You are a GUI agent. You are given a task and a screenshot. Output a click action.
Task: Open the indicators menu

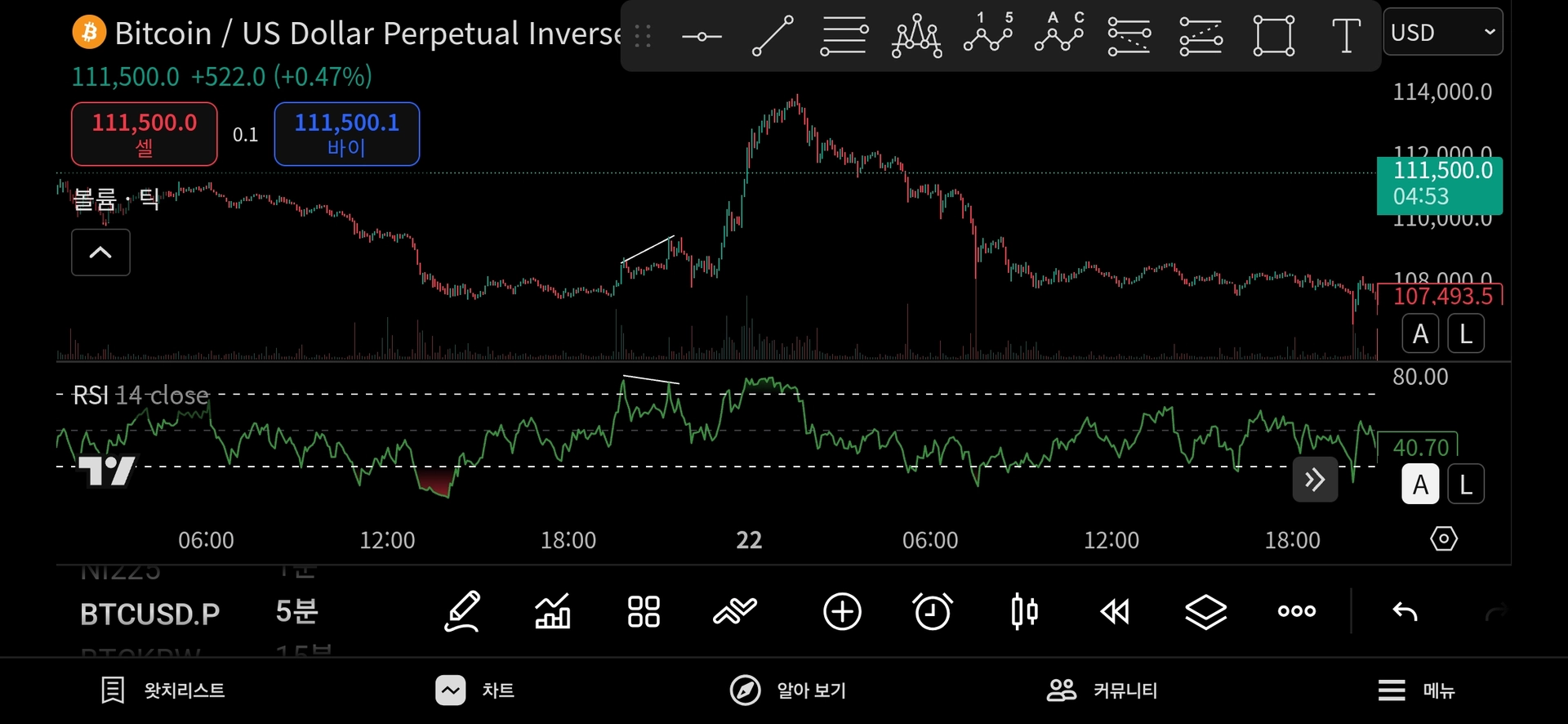[x=553, y=611]
